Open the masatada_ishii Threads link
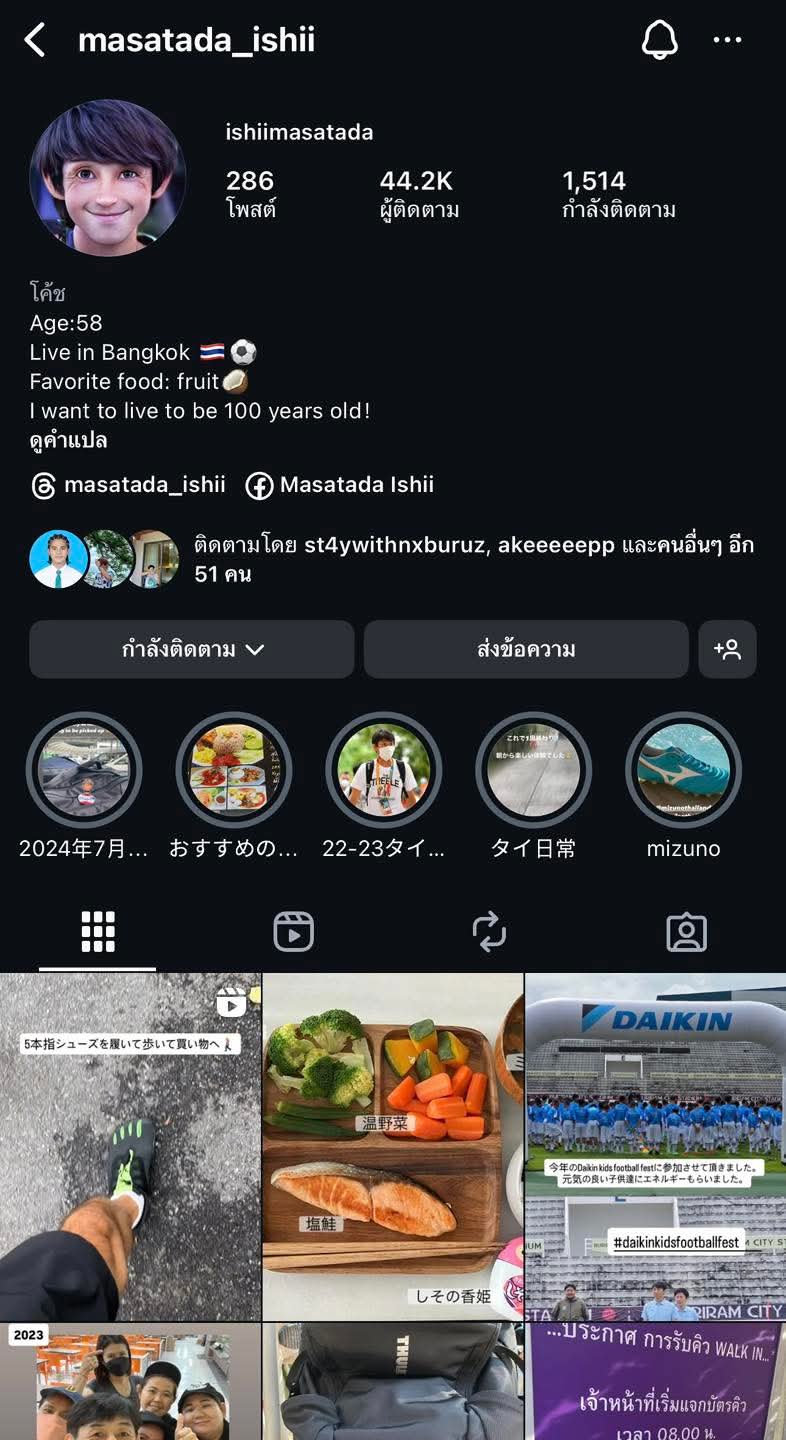Viewport: 786px width, 1440px height. click(128, 486)
